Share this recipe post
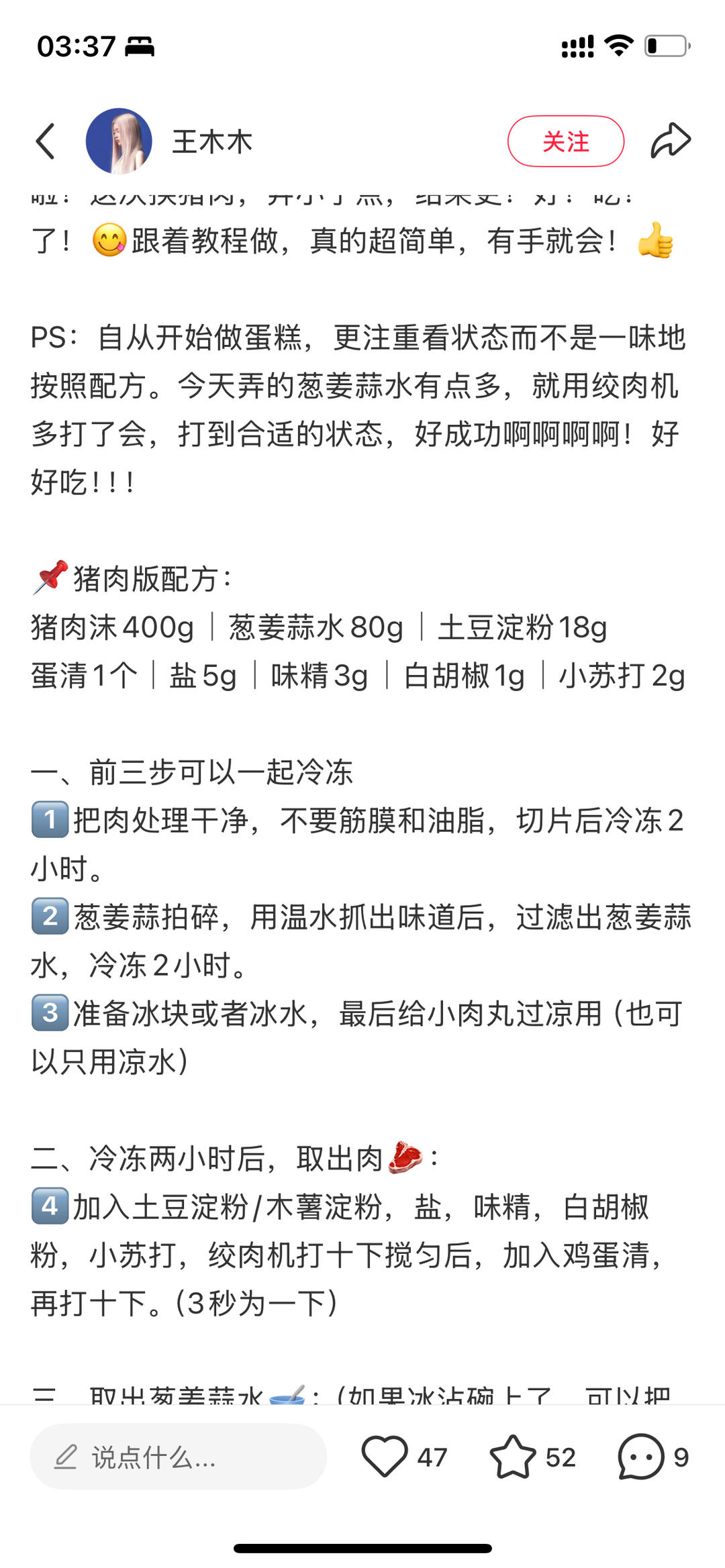Screen dimensions: 725x1568 tap(670, 141)
